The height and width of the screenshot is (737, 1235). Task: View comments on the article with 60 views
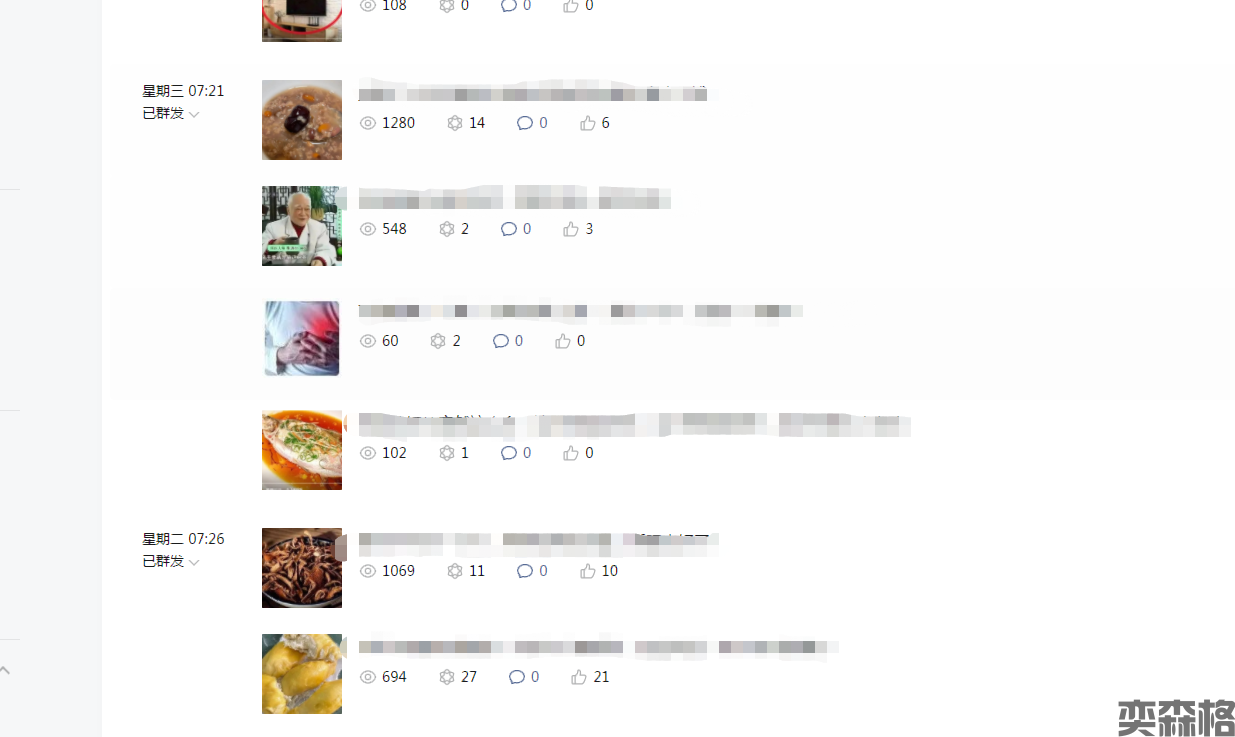tap(508, 341)
